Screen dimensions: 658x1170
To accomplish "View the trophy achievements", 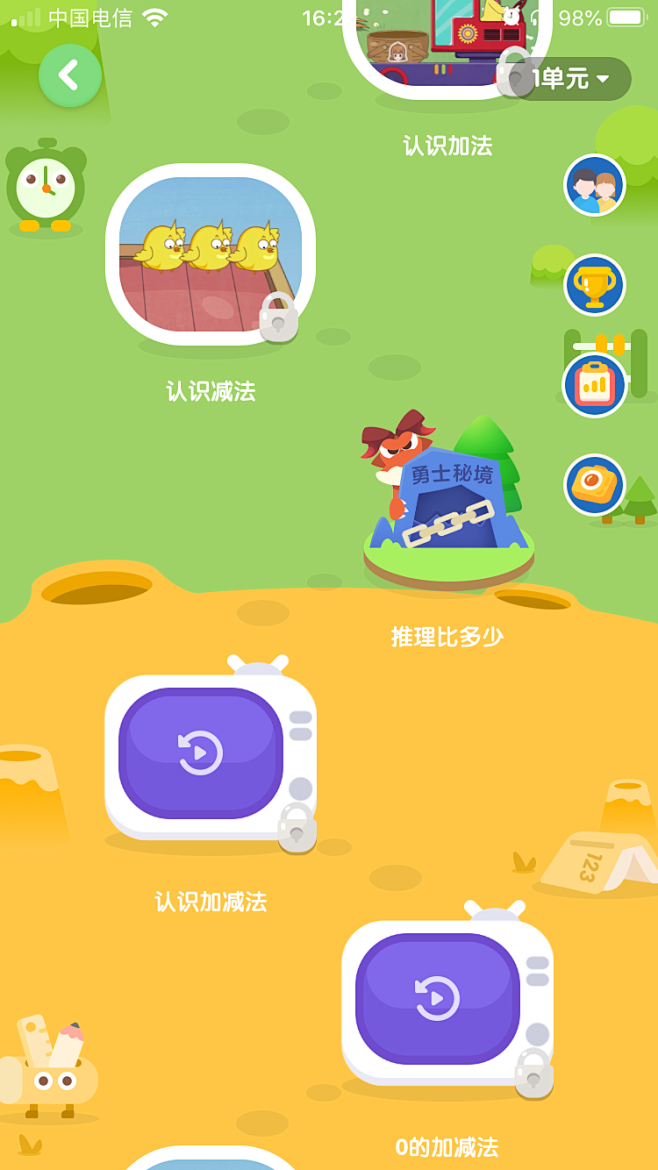I will click(x=595, y=285).
